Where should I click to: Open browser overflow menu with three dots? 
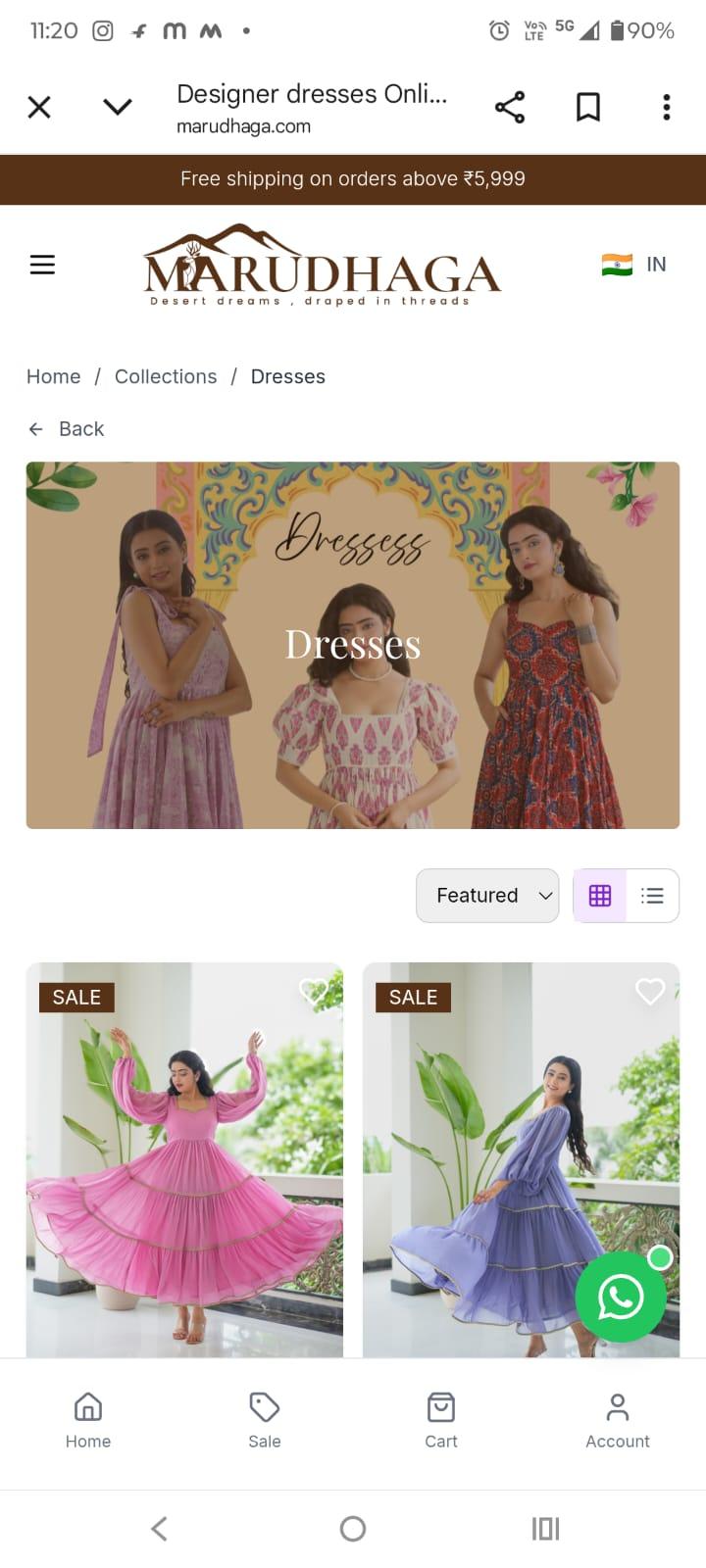[666, 107]
